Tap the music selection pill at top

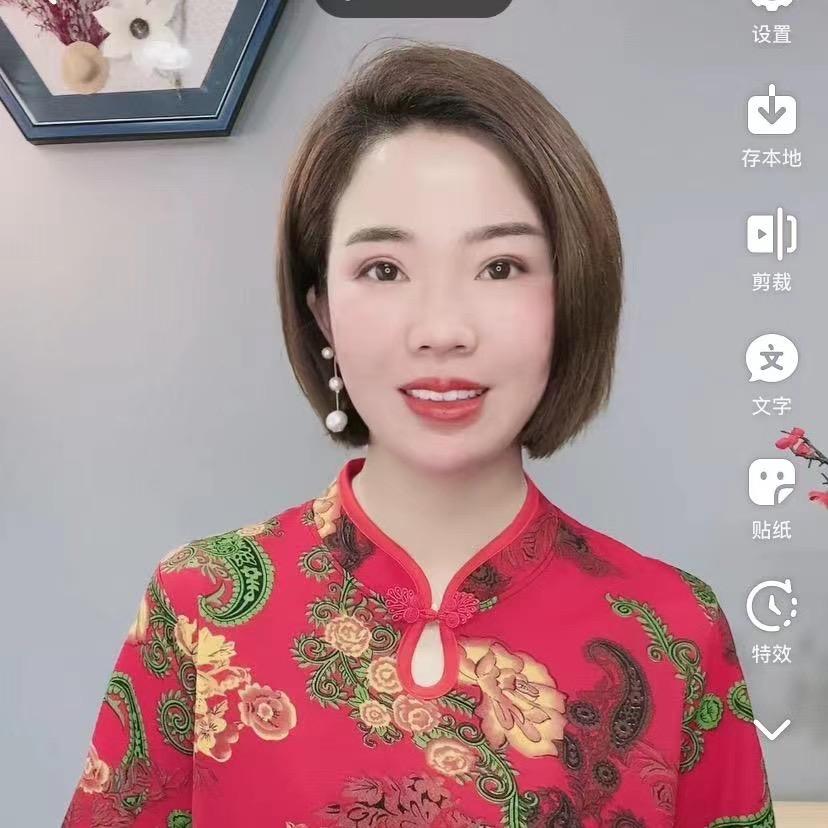(414, 5)
